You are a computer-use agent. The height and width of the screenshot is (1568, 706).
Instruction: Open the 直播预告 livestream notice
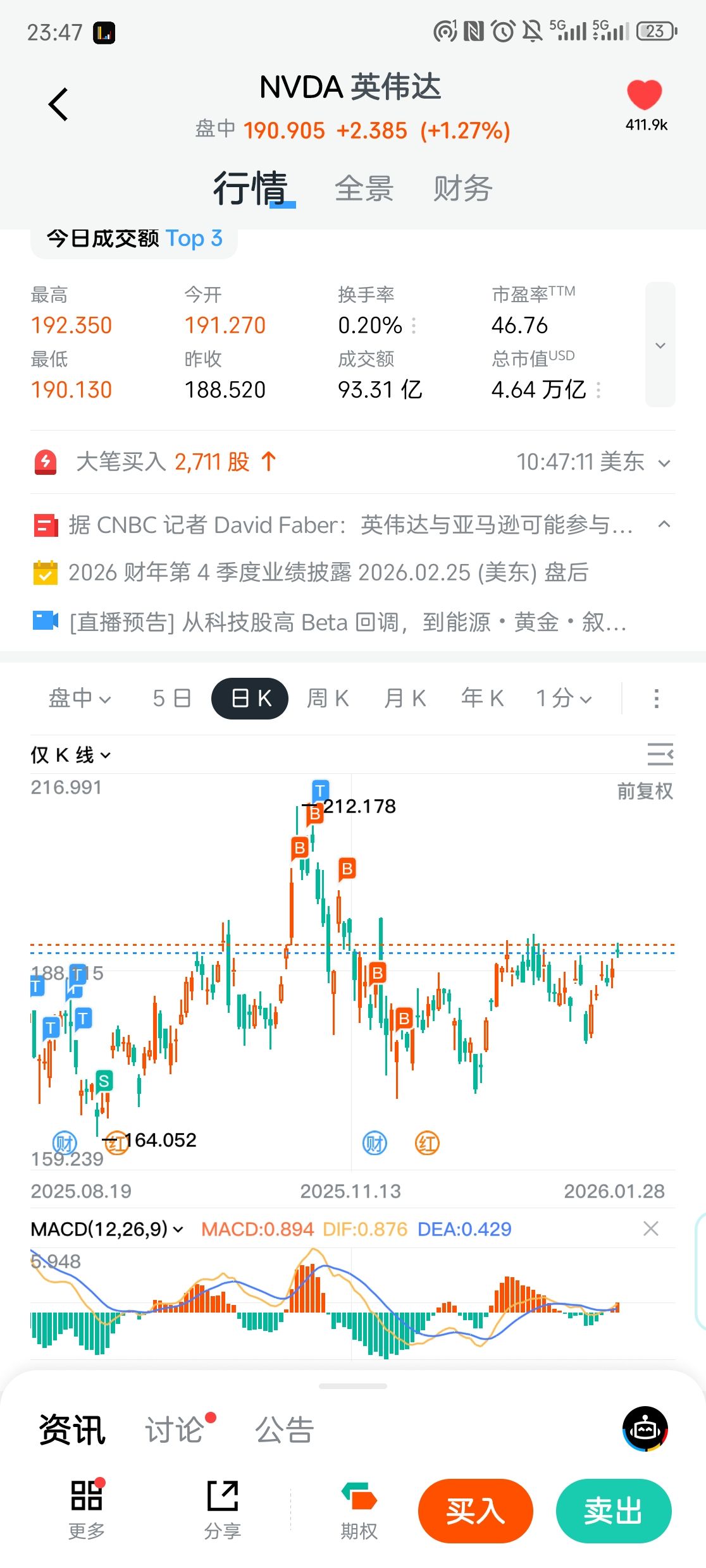click(347, 622)
